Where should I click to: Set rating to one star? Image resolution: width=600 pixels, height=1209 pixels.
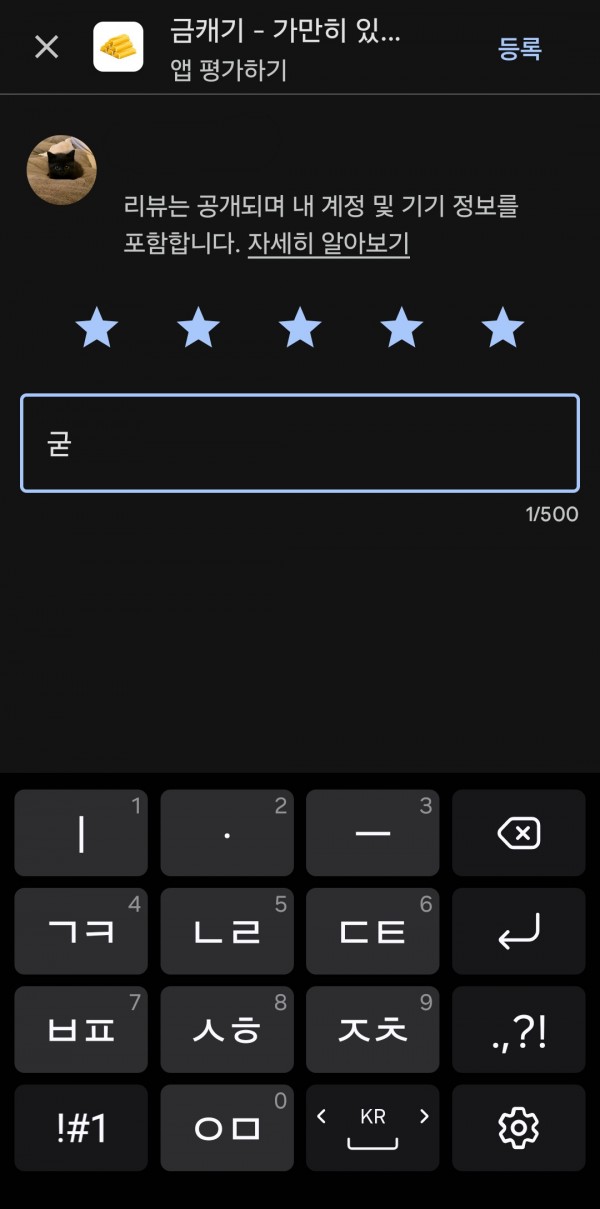[x=97, y=328]
